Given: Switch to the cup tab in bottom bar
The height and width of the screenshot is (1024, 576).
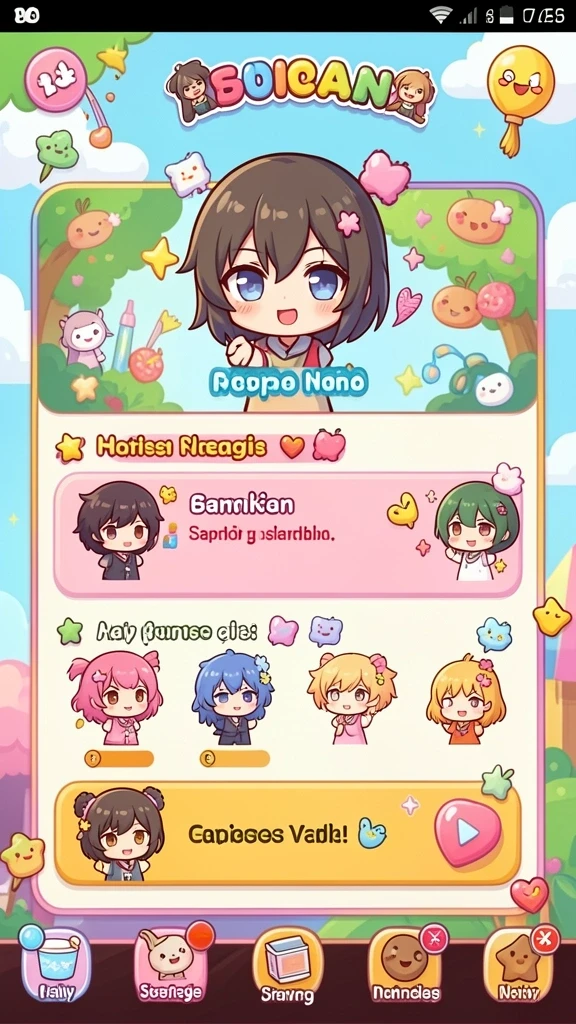Looking at the screenshot, I should click(55, 965).
